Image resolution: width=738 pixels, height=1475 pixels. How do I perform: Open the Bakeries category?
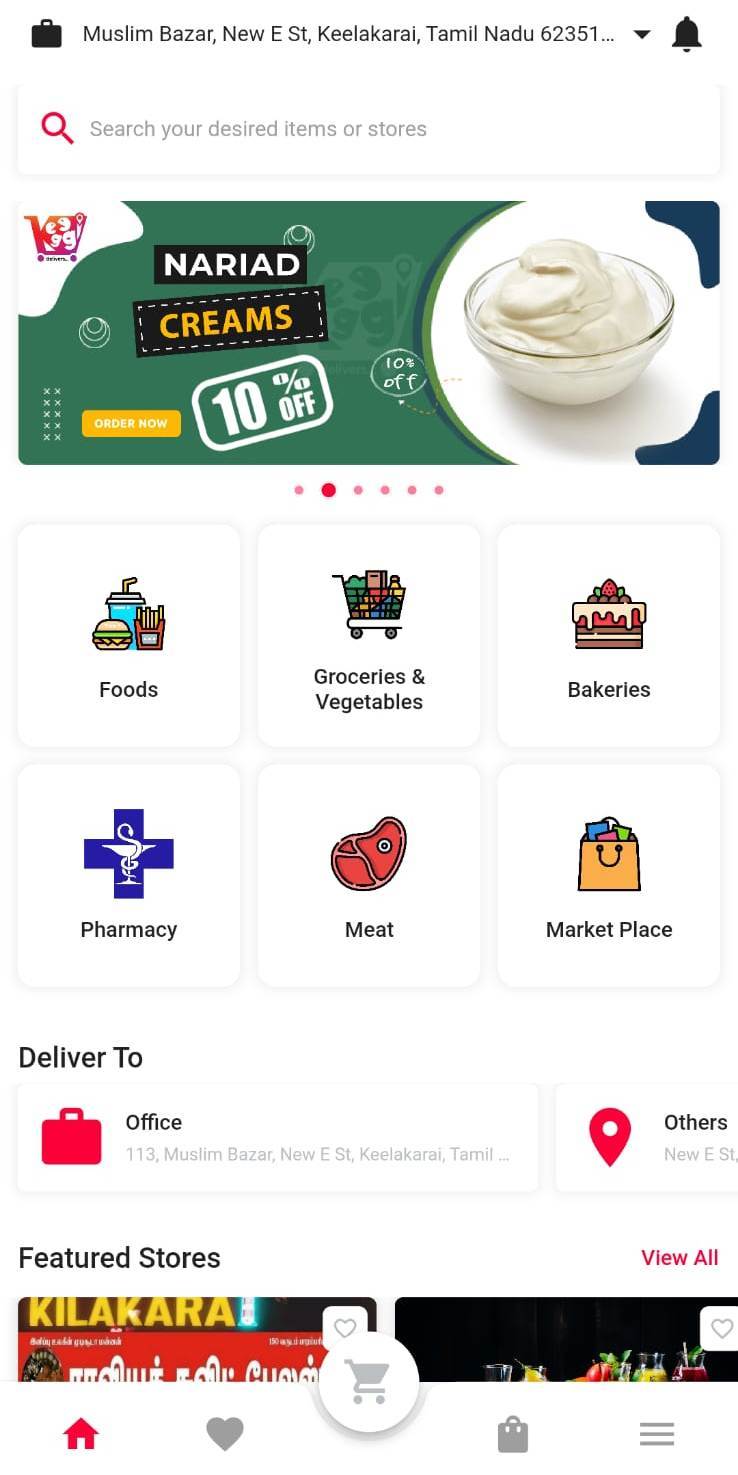[608, 635]
